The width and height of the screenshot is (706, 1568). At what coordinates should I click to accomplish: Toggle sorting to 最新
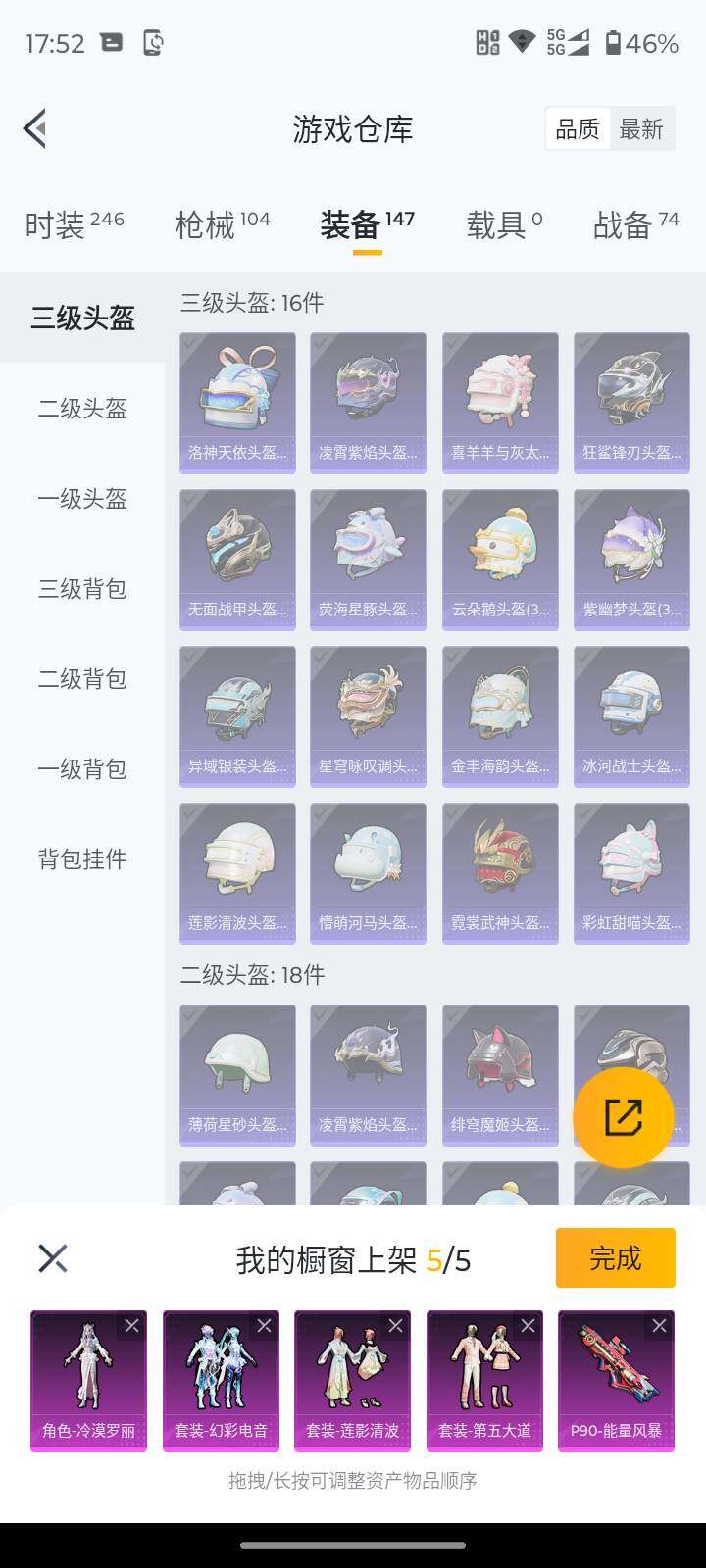coord(642,129)
